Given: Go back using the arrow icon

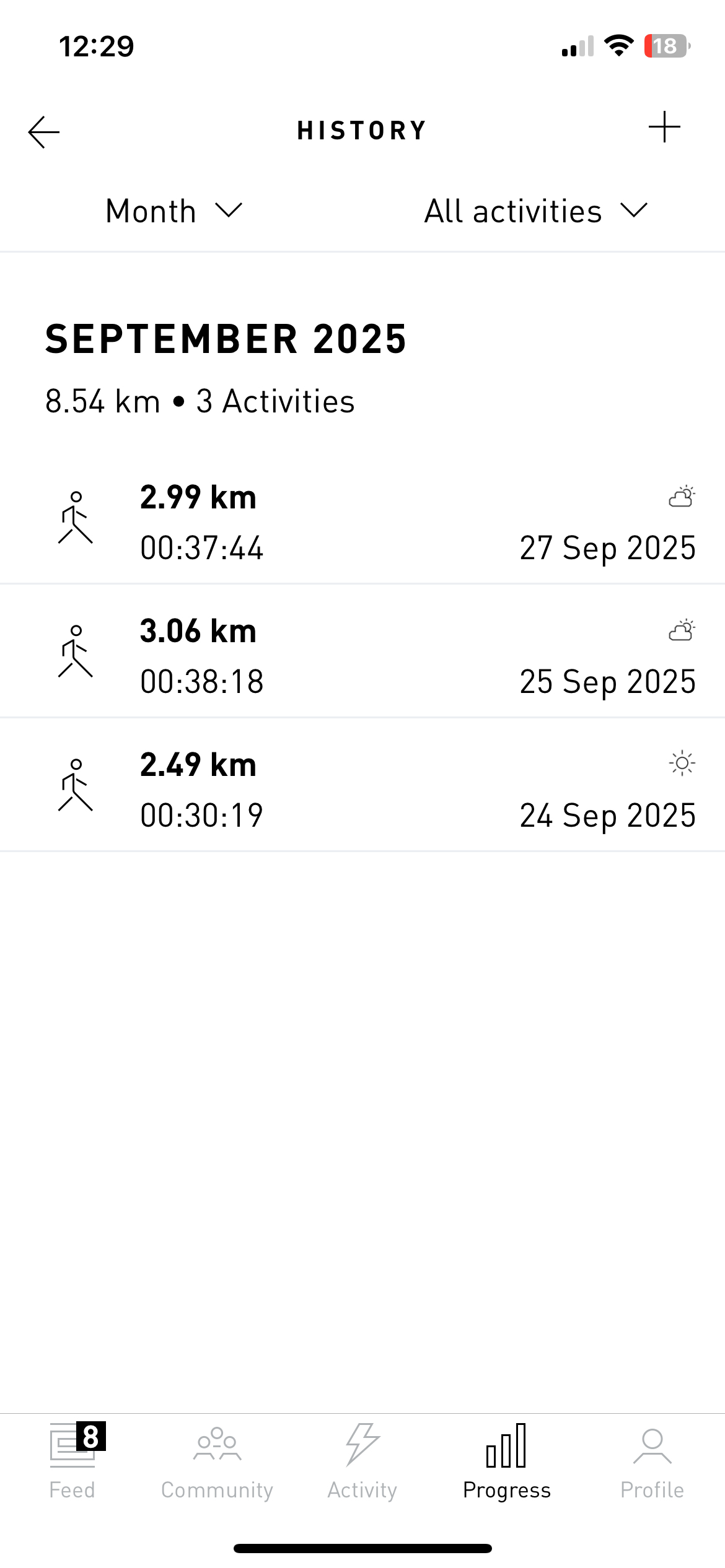Looking at the screenshot, I should pos(44,132).
